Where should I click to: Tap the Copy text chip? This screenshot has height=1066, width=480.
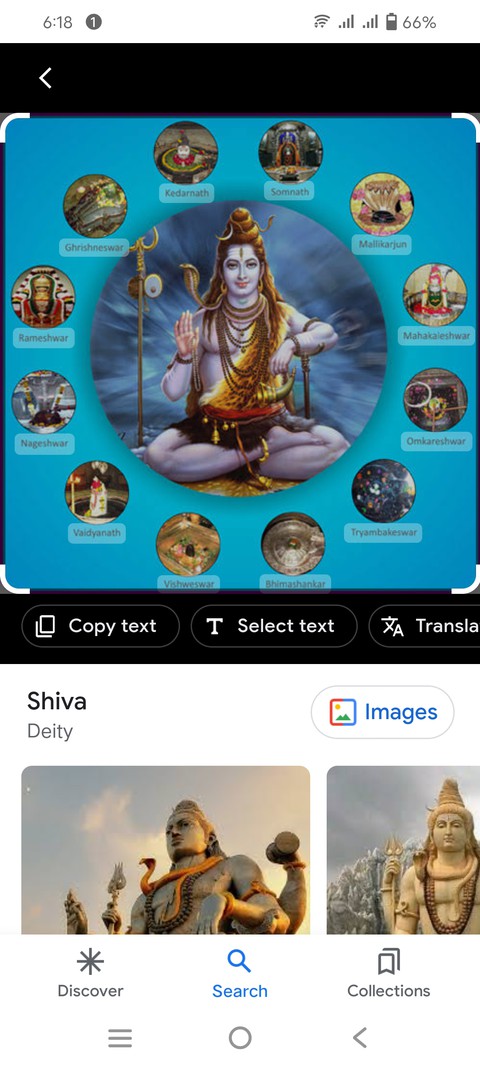point(101,626)
